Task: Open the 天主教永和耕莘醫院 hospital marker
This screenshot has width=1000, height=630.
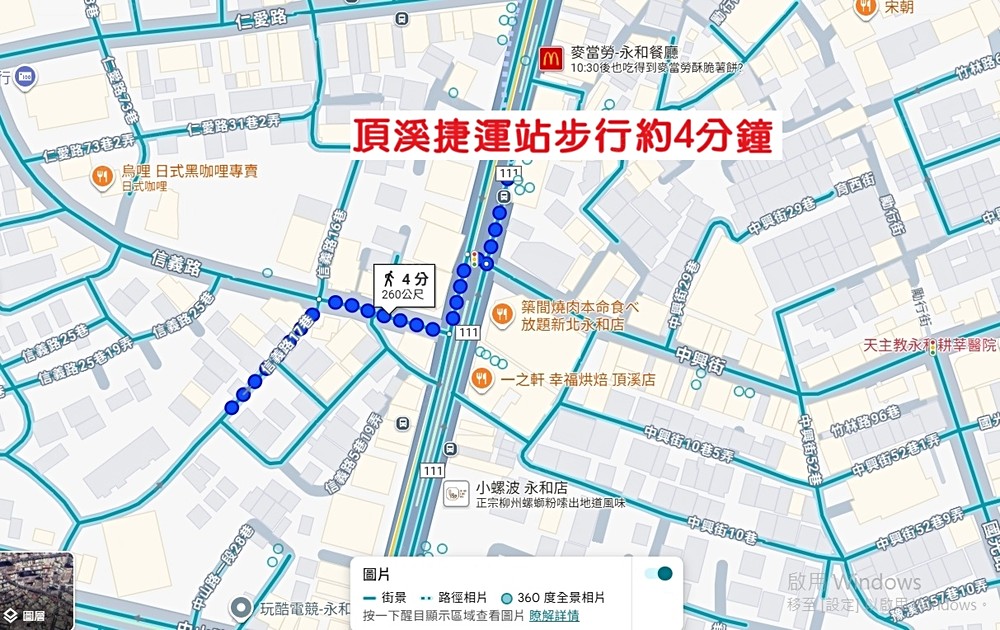Action: point(929,346)
